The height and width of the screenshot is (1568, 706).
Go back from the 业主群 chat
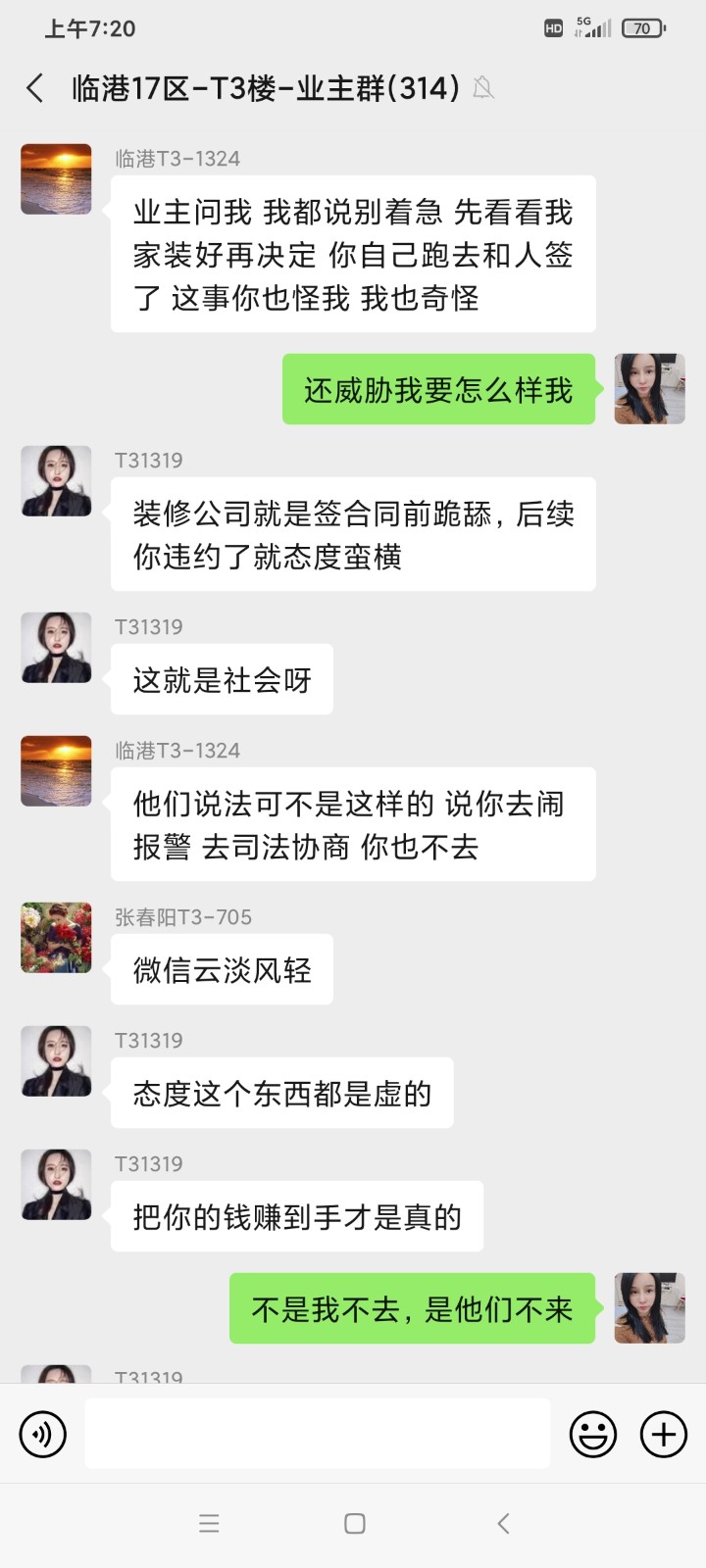(x=35, y=88)
